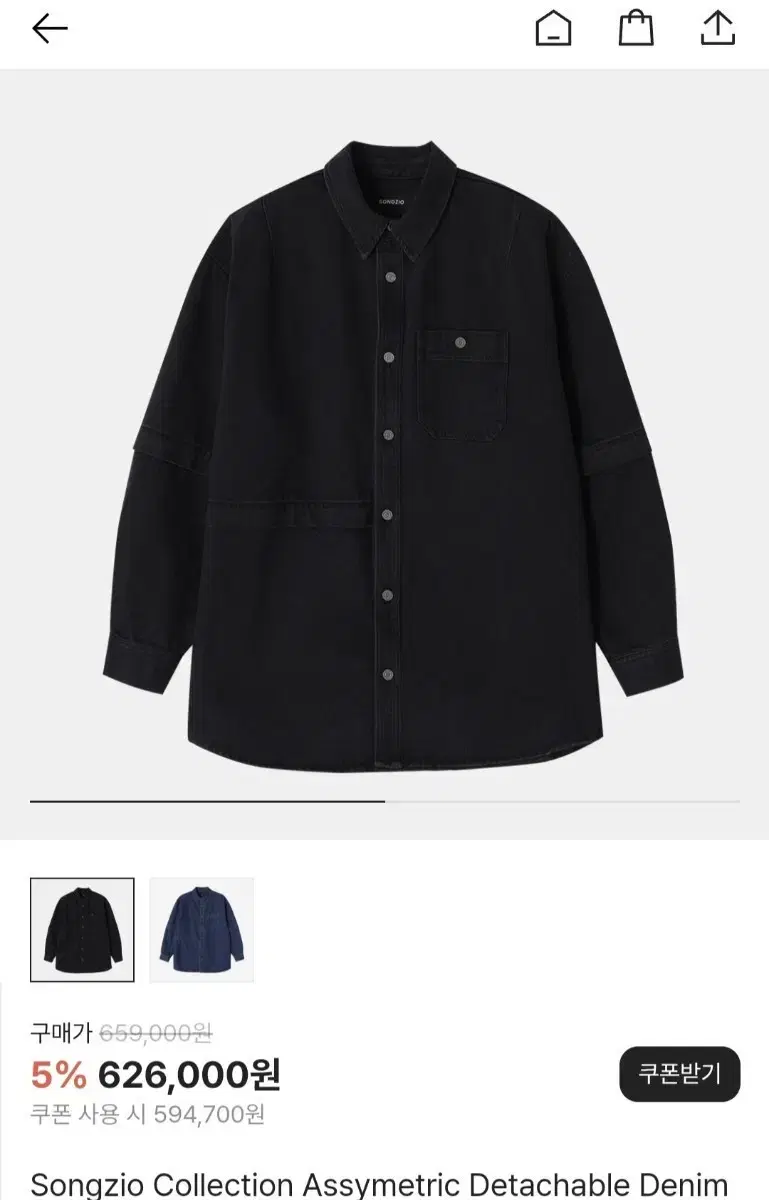Image resolution: width=769 pixels, height=1200 pixels.
Task: Check cart items with the bag icon
Action: coord(635,29)
